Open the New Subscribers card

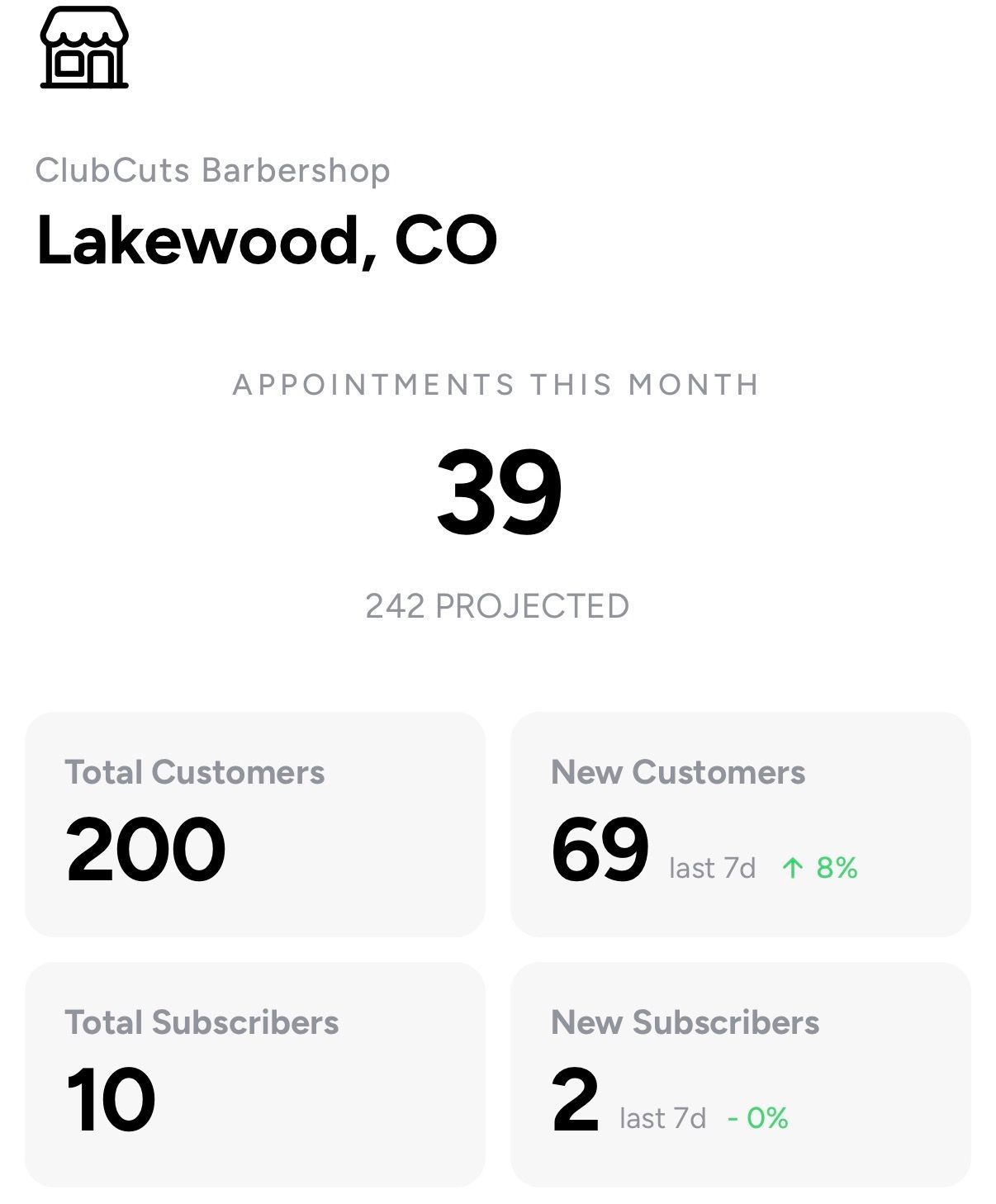740,1074
